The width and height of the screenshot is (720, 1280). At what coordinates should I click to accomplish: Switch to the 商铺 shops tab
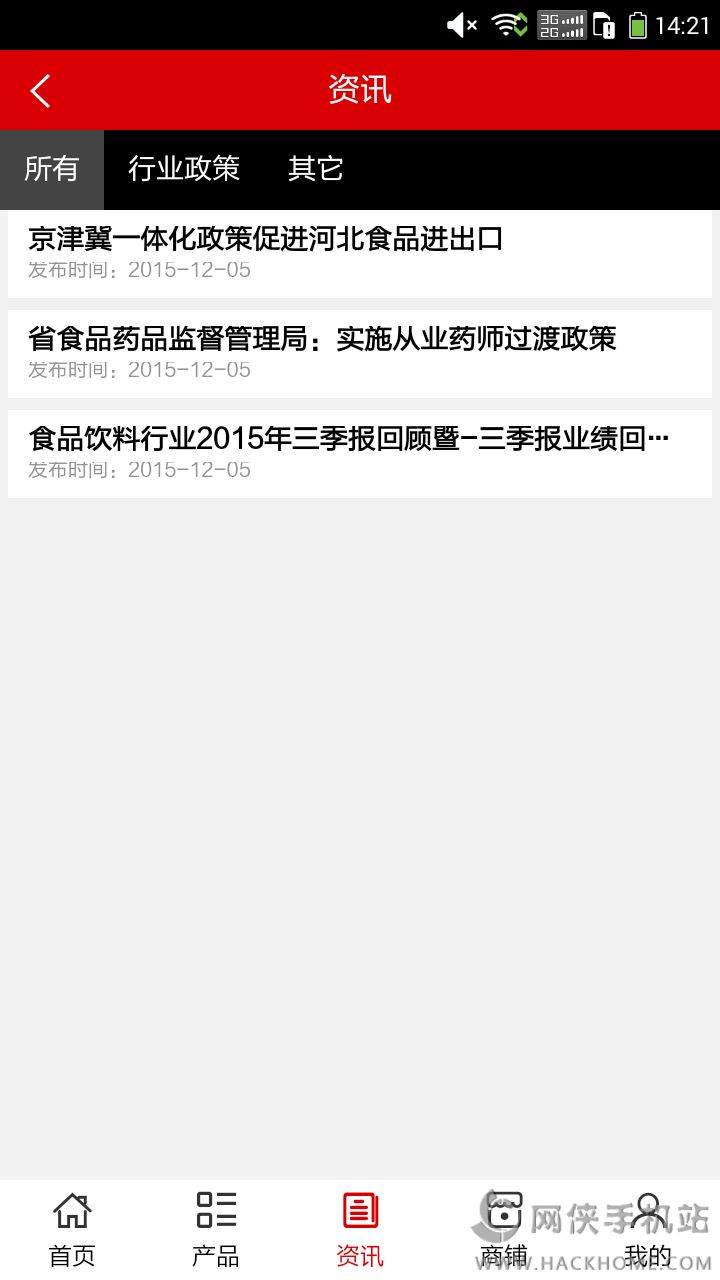click(x=504, y=1230)
